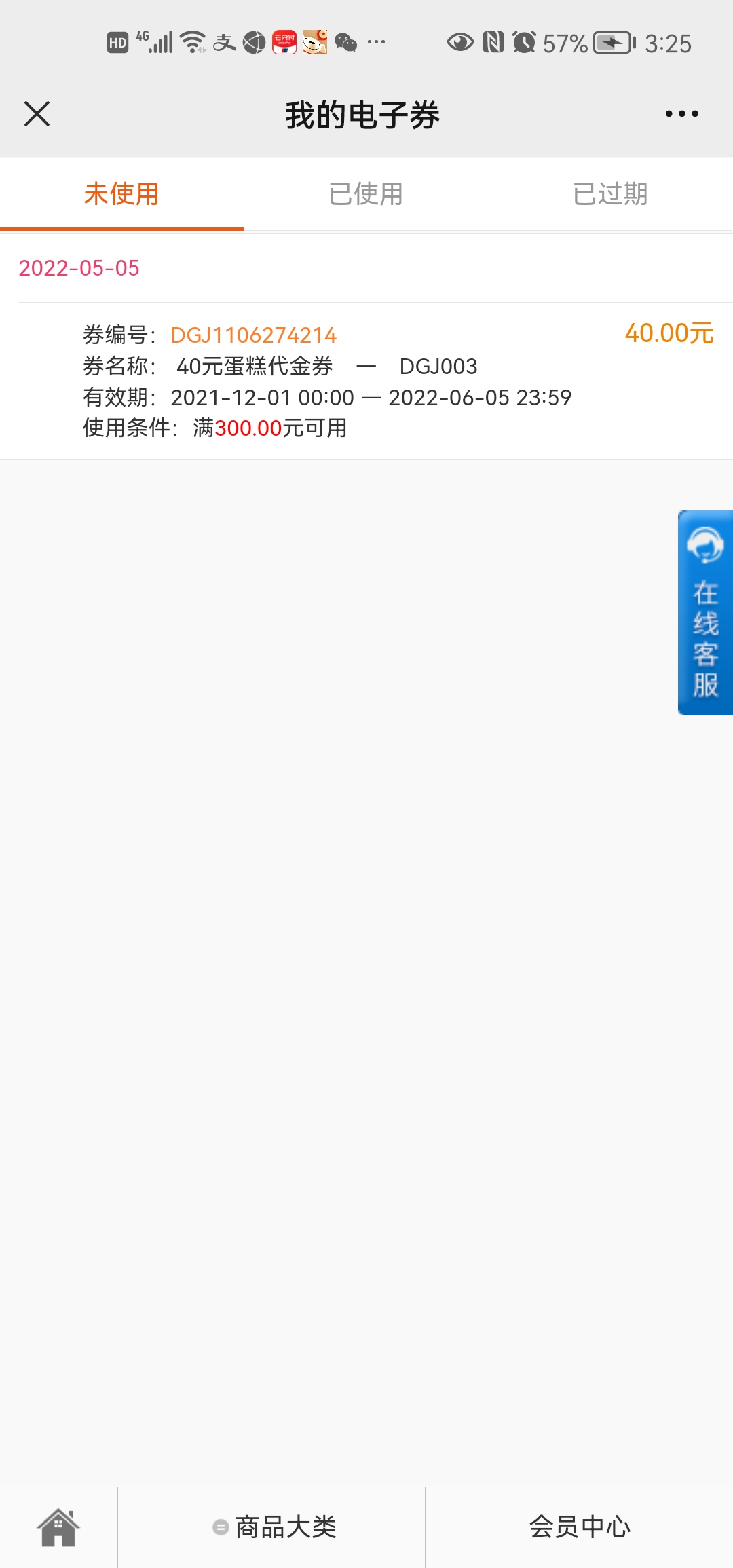
Task: Open the three-dot overflow menu
Action: [681, 114]
